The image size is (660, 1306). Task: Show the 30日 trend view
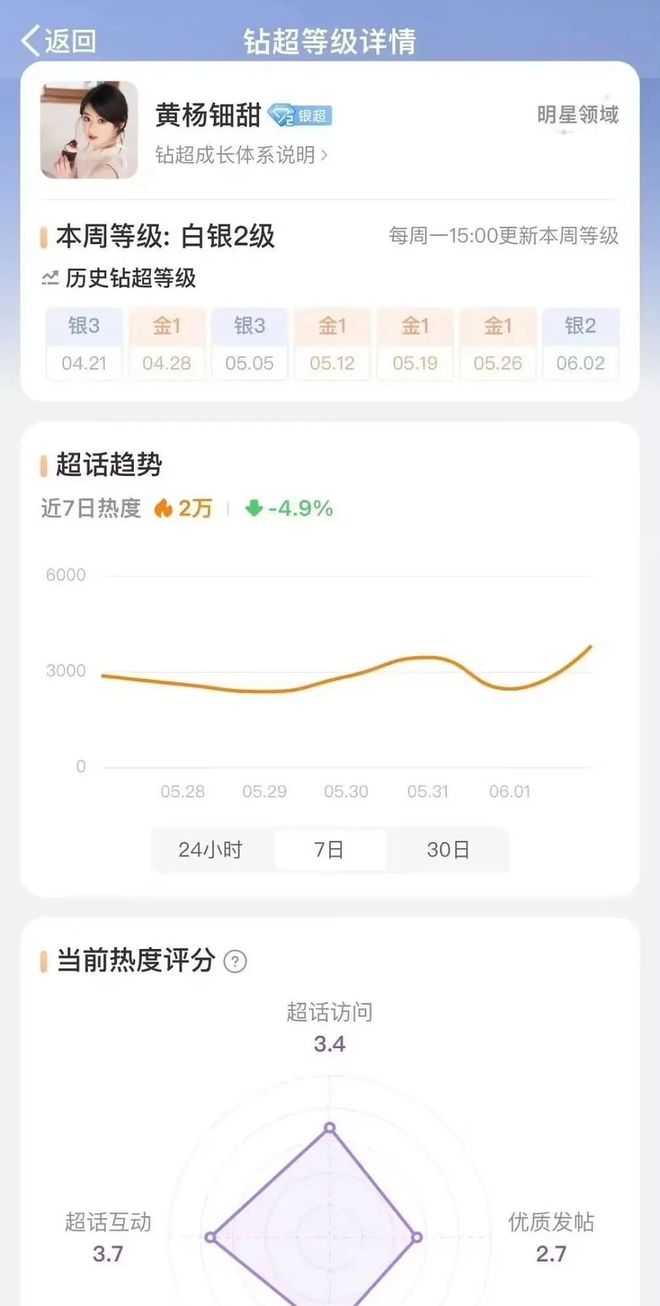click(447, 850)
